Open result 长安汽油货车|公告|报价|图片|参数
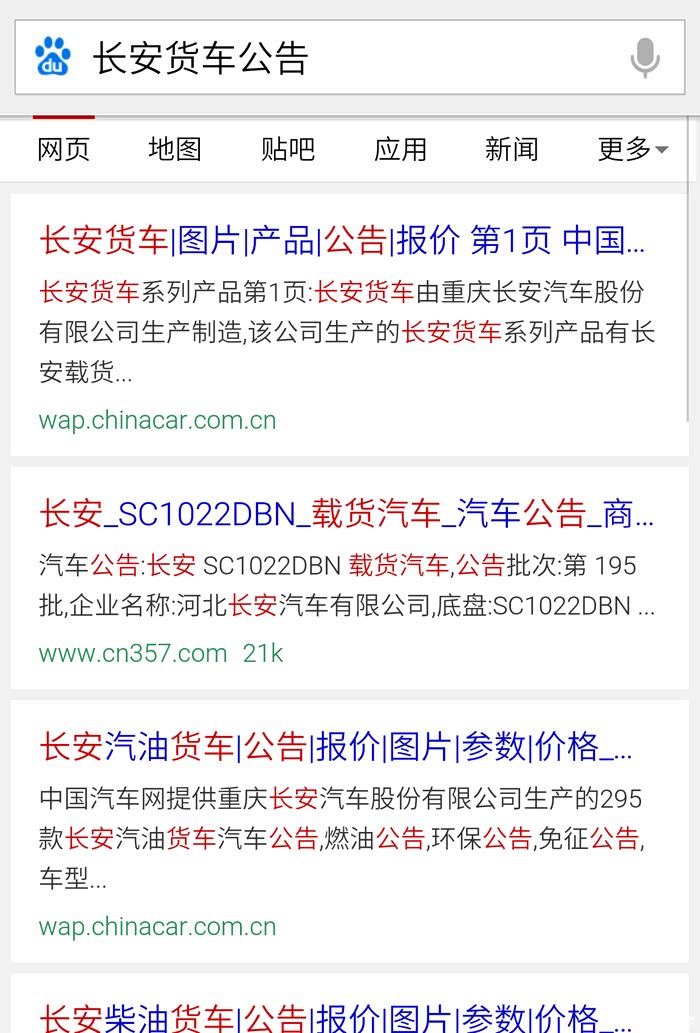 point(336,747)
